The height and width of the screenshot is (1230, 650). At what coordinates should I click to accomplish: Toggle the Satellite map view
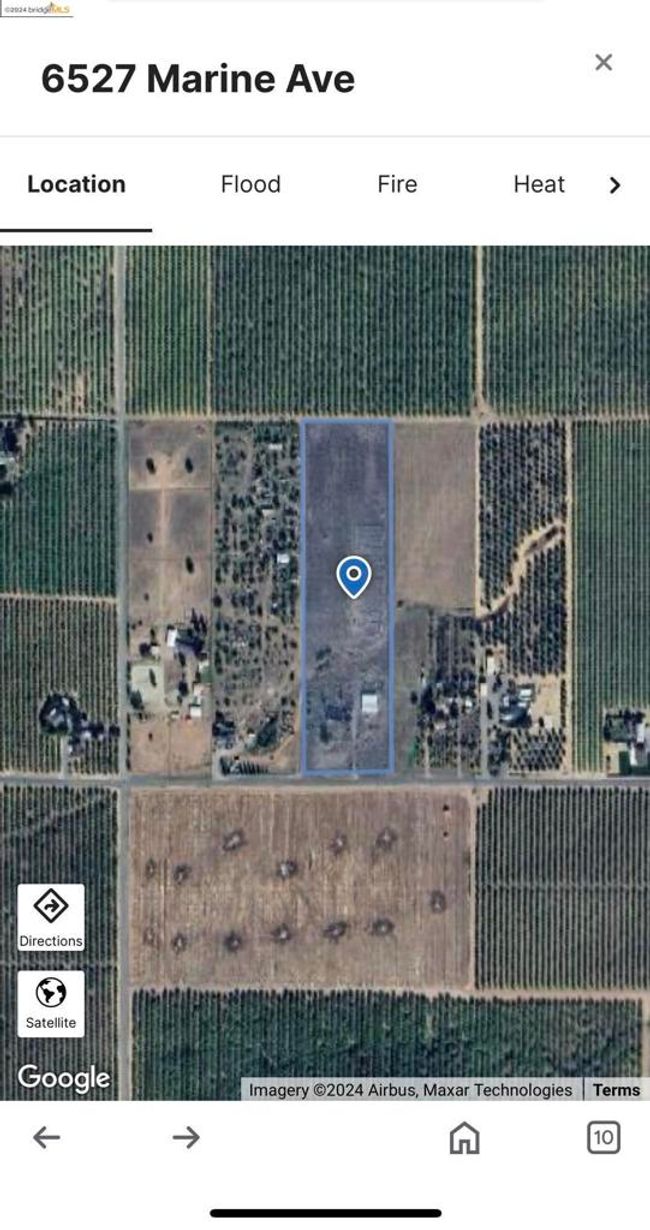51,1003
